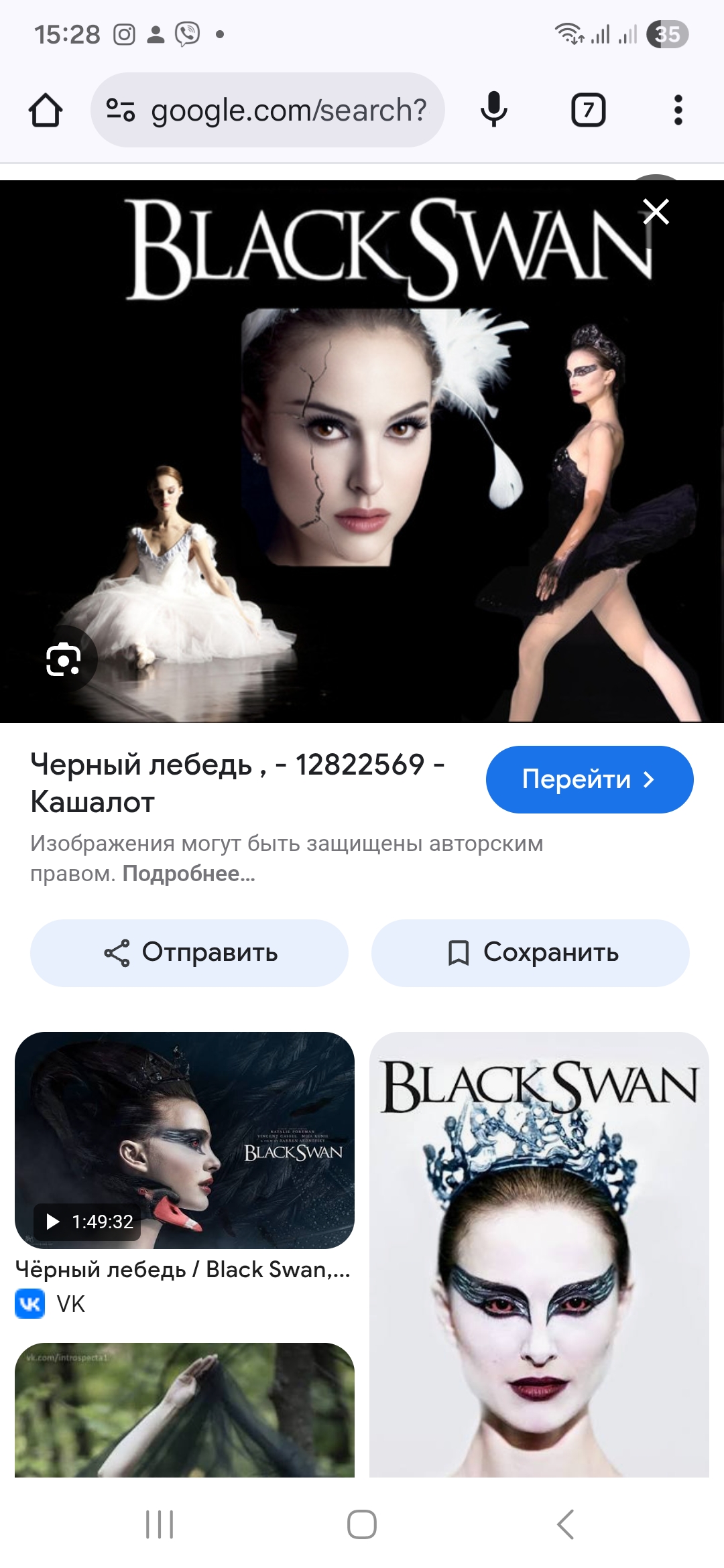Close the Black Swan image preview
This screenshot has width=724, height=1568.
(656, 212)
